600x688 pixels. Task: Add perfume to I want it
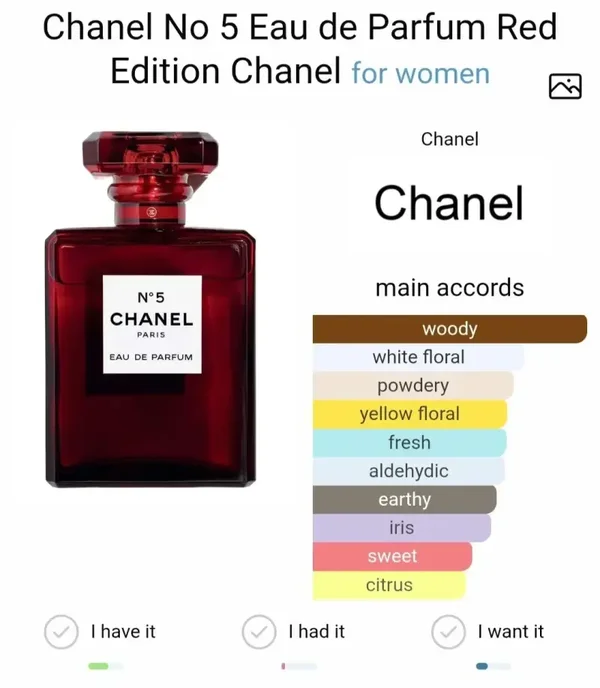pyautogui.click(x=448, y=632)
